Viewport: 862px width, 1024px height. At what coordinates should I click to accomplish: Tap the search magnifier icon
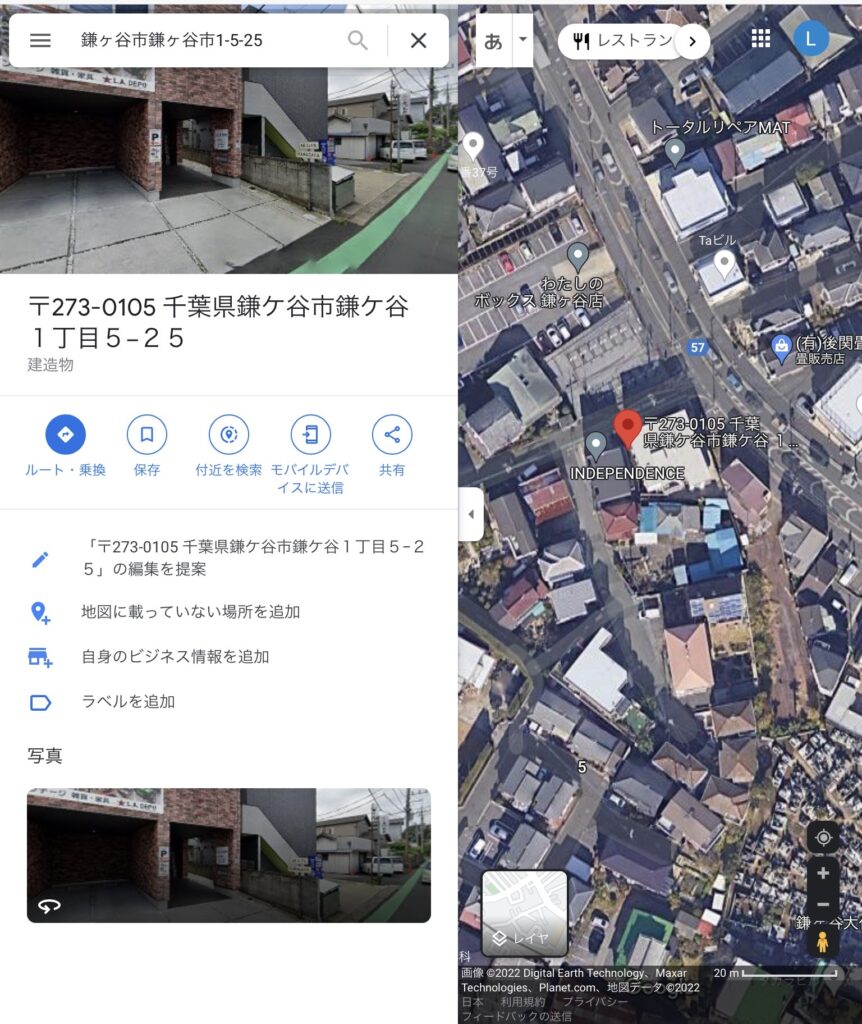[x=357, y=40]
